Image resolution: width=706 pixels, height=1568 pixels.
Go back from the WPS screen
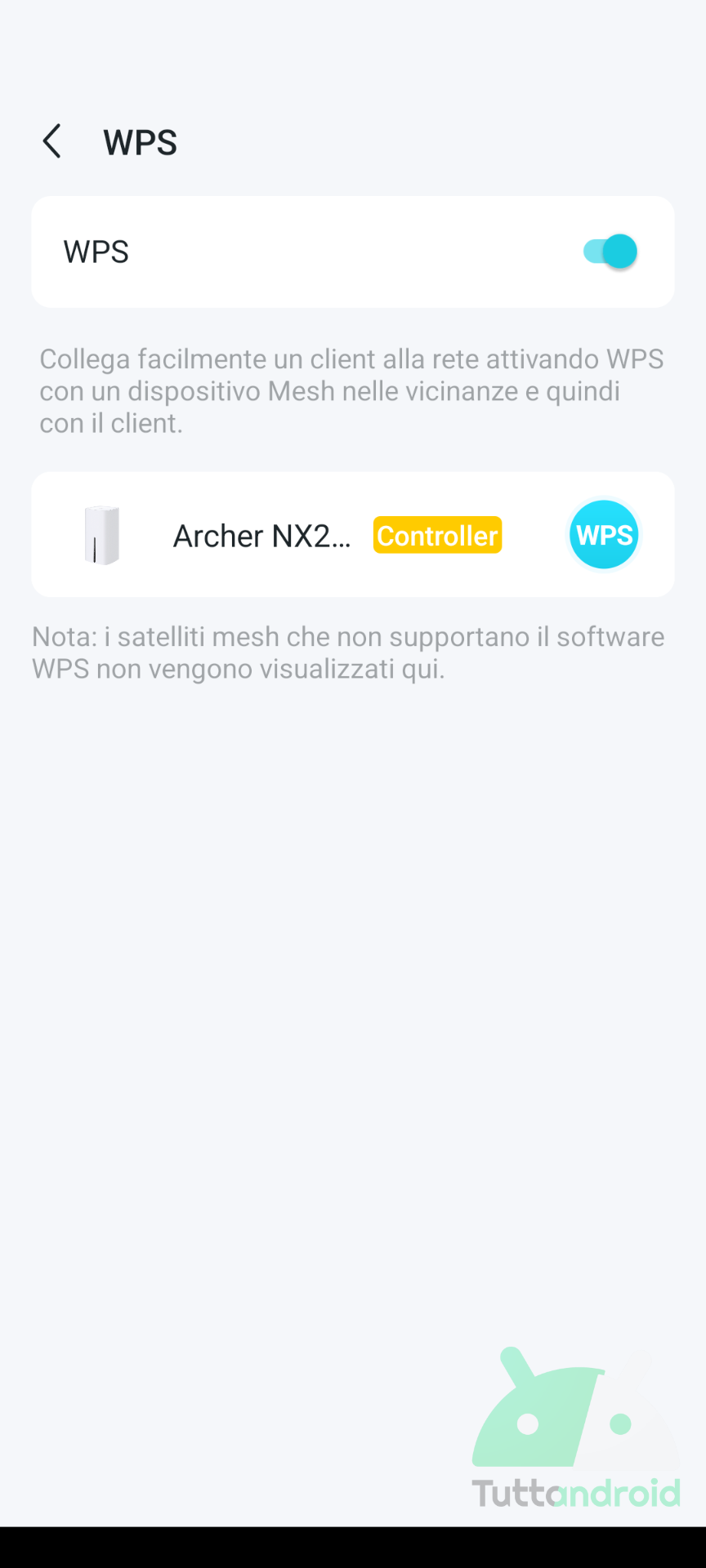point(52,141)
